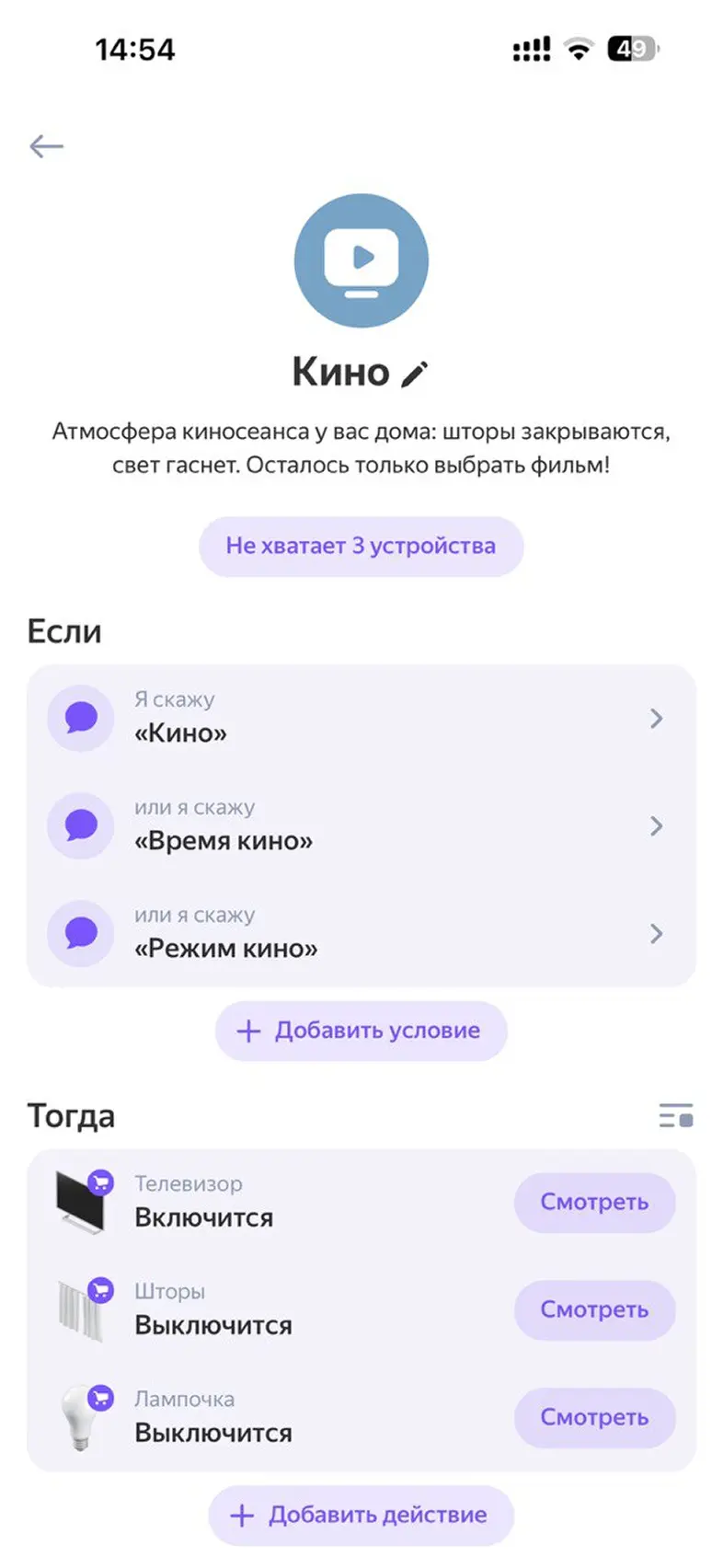Open the «Кино» voice phrase condition
Viewport: 723px width, 1568px height.
(x=361, y=718)
